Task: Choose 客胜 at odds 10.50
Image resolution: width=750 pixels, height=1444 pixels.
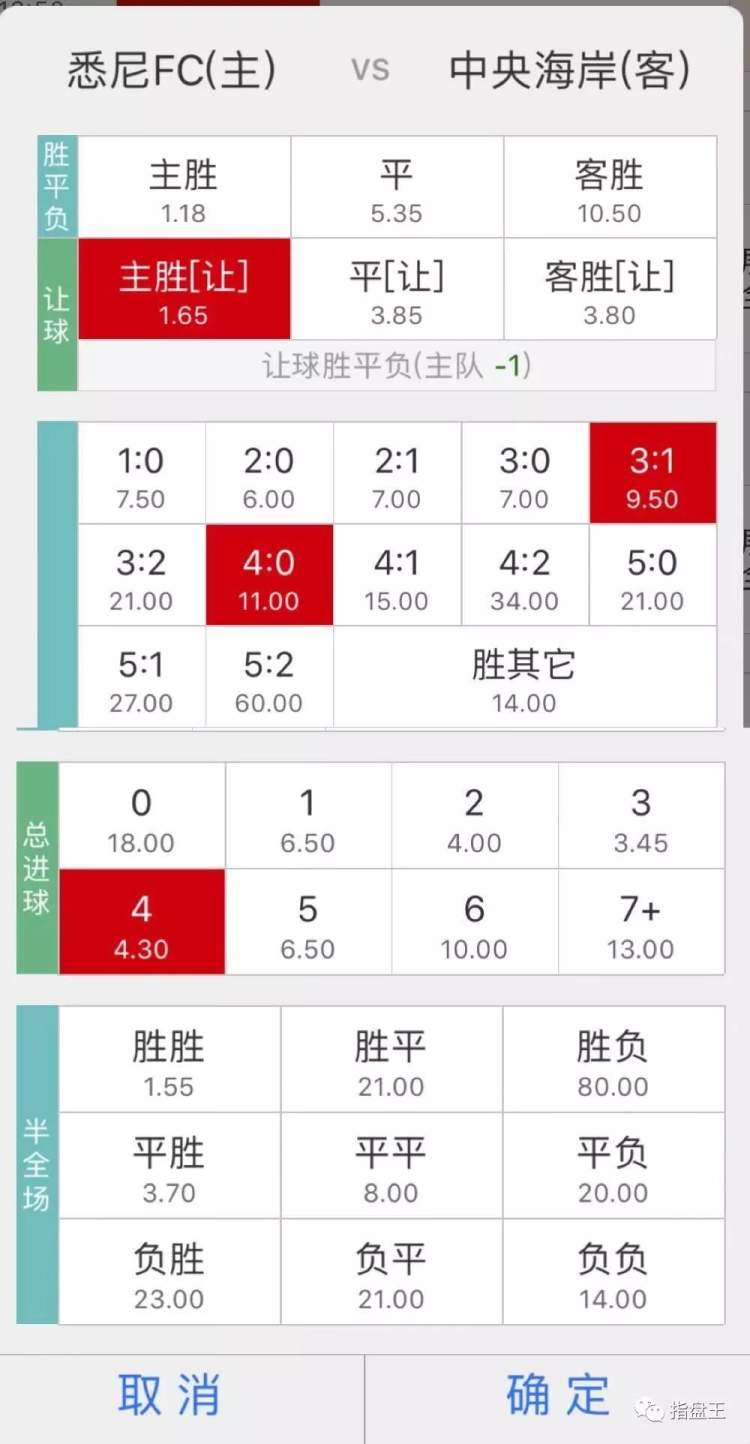Action: [x=610, y=188]
